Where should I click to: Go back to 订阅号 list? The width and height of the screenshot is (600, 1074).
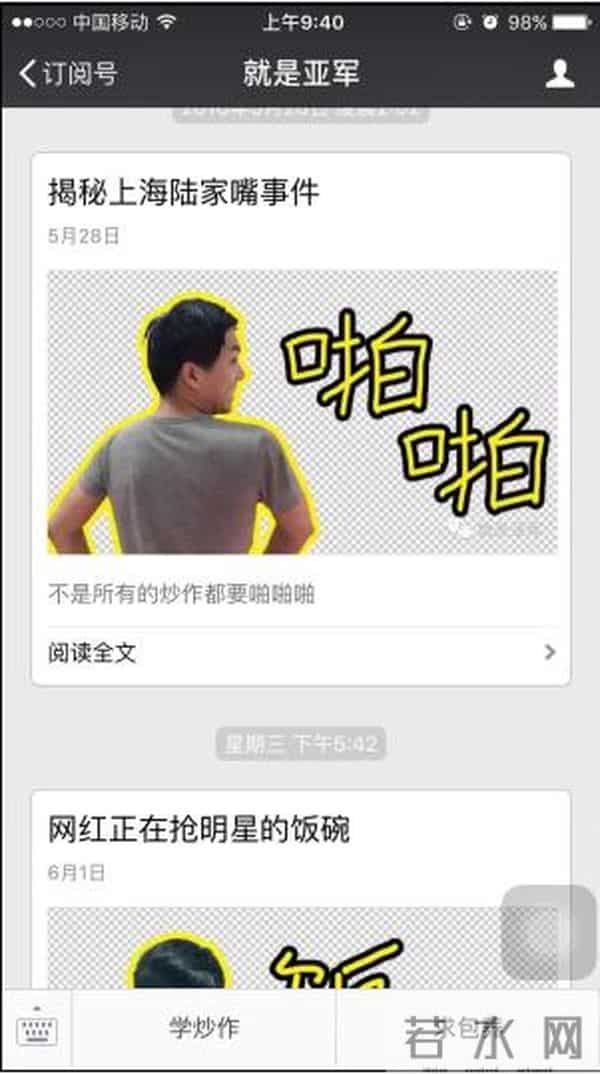(68, 73)
